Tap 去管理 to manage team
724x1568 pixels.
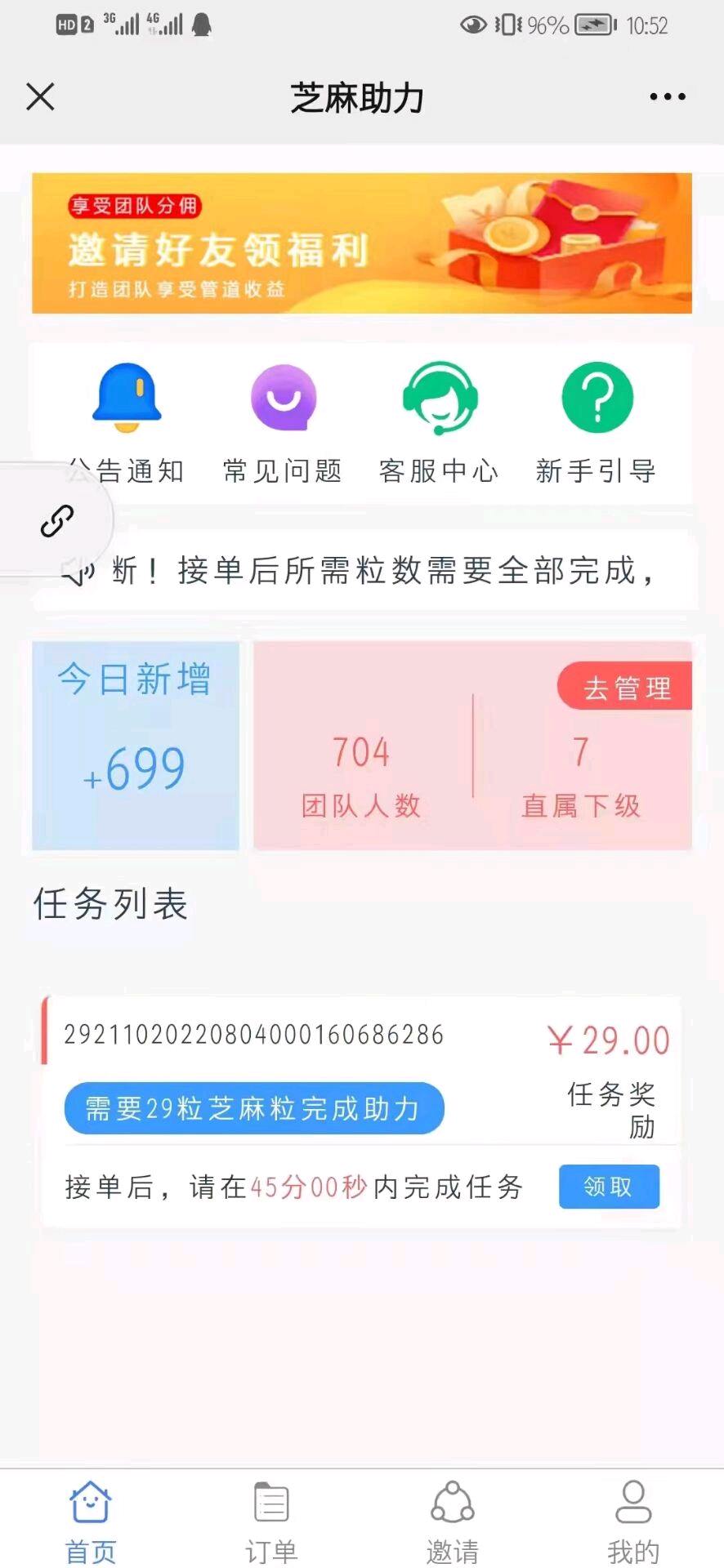pos(625,687)
